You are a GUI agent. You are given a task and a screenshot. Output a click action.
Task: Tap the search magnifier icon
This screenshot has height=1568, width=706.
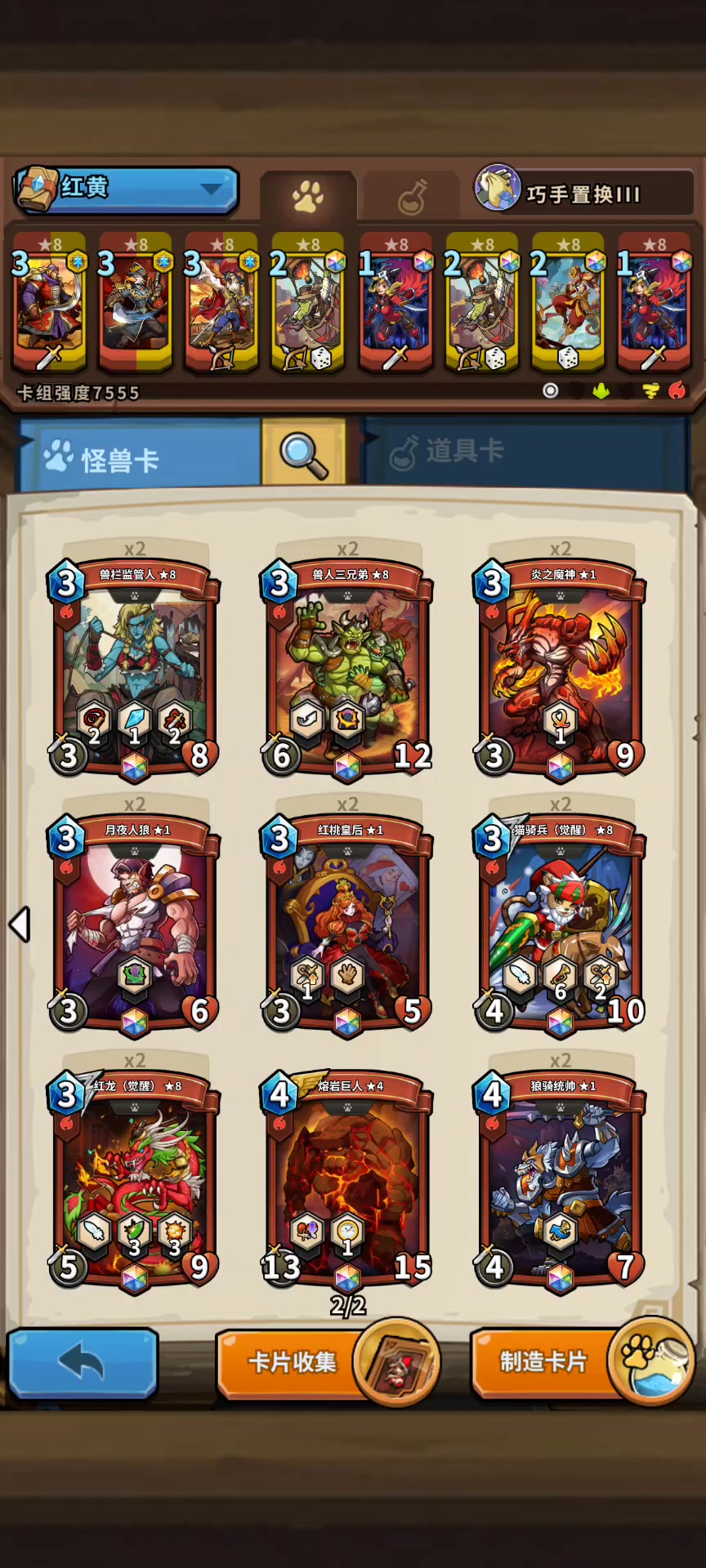[x=303, y=454]
